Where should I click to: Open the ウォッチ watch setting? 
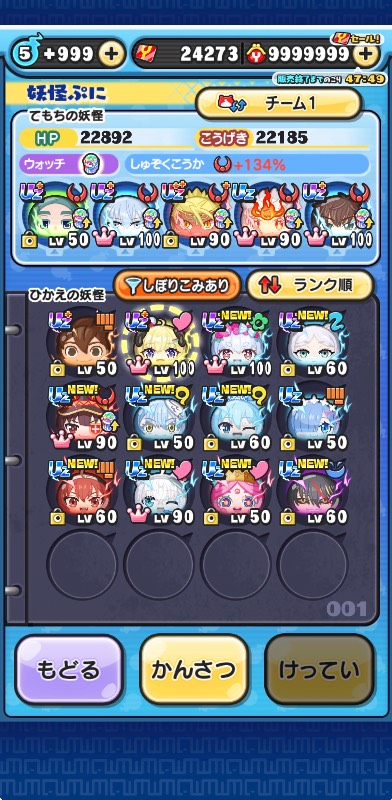[x=62, y=164]
